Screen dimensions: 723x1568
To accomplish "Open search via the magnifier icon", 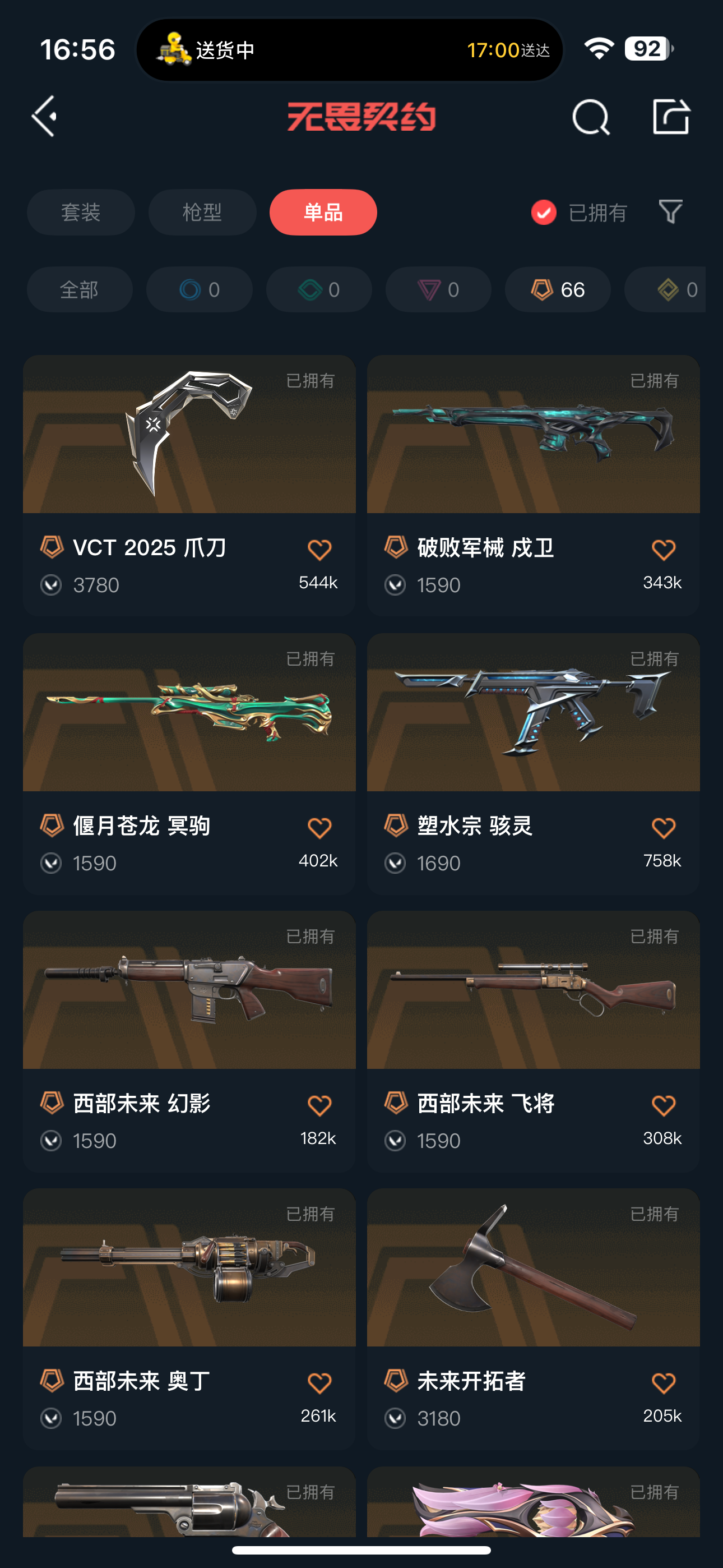I will (590, 117).
